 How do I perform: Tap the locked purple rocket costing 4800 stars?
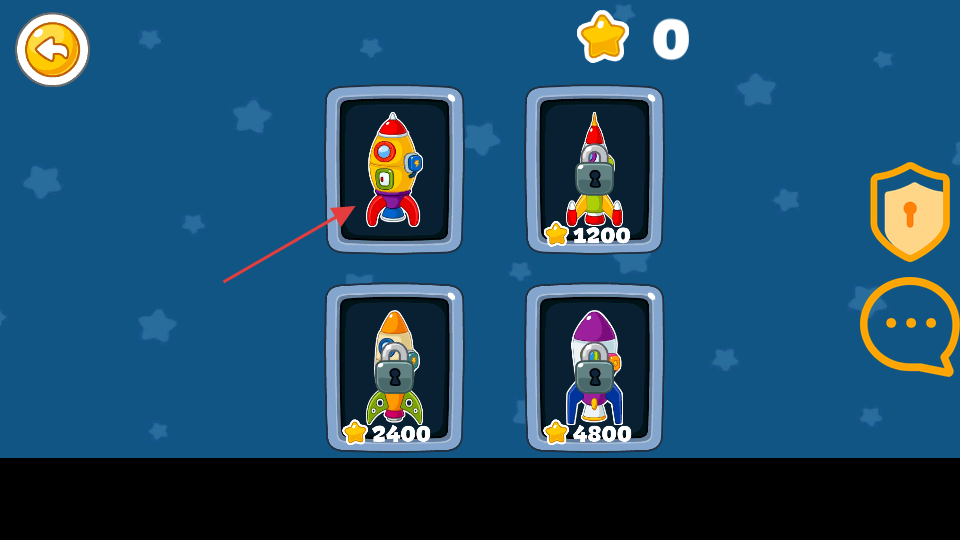pyautogui.click(x=594, y=367)
